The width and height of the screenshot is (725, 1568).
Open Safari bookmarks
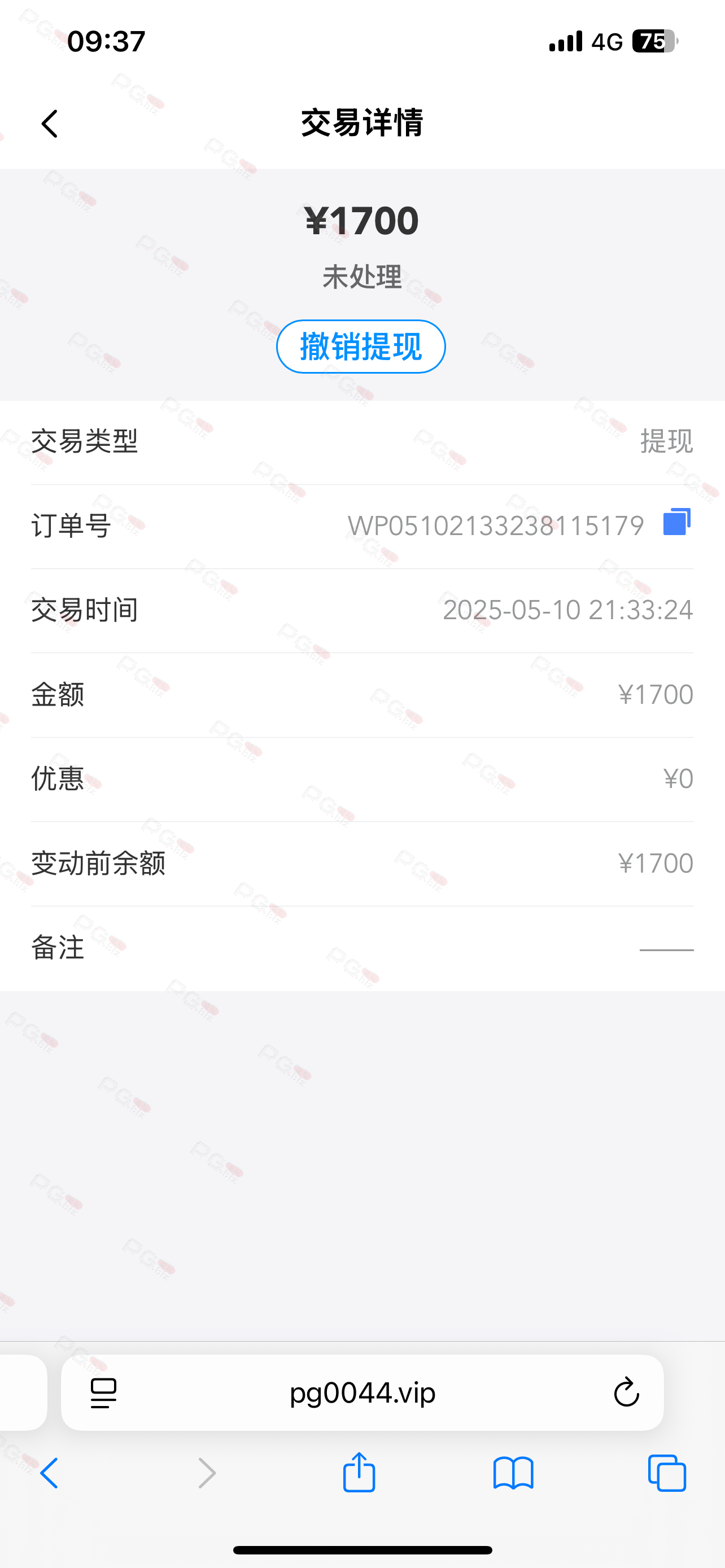(x=513, y=1473)
